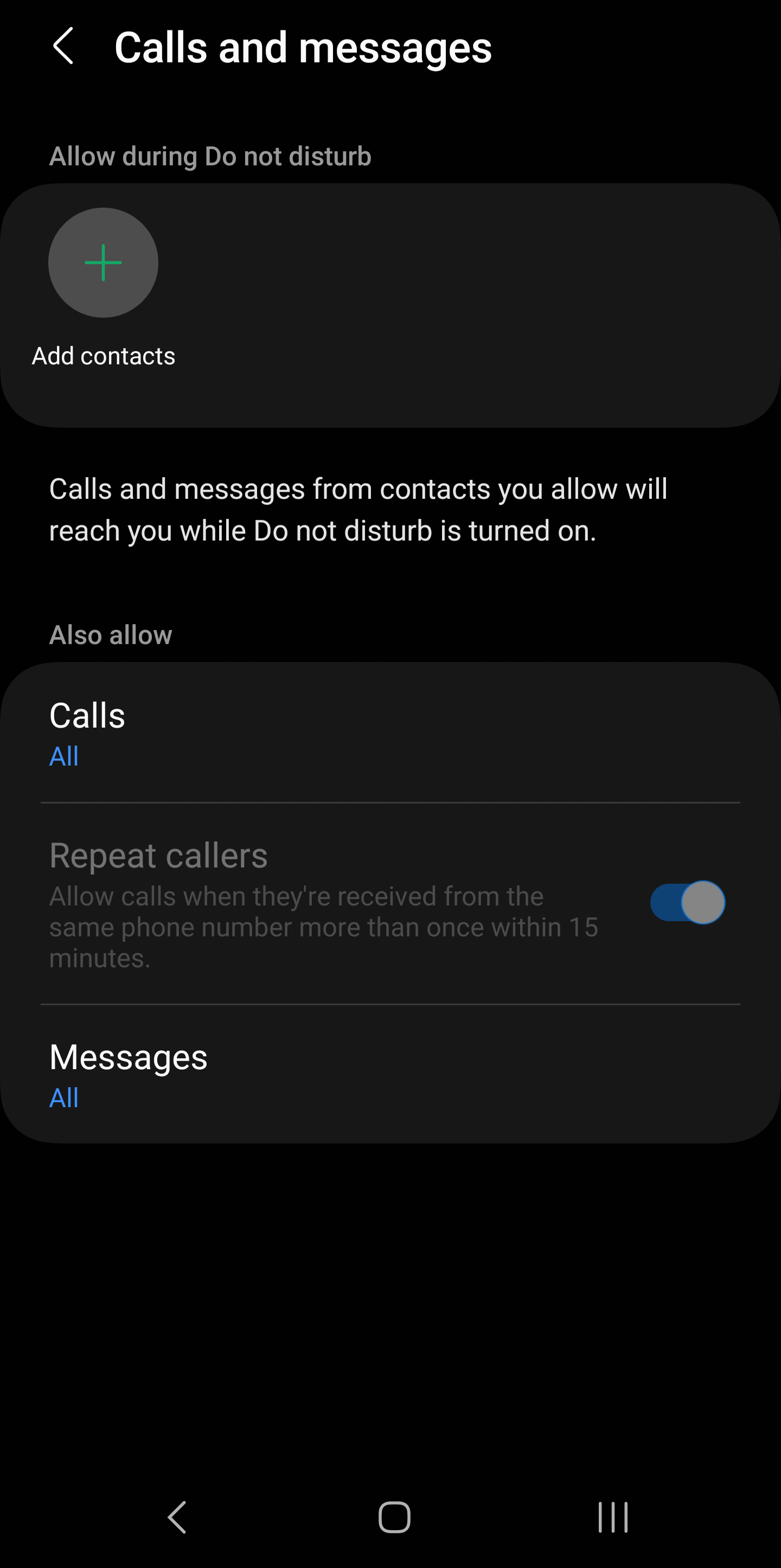Toggle the Repeat callers switch
The height and width of the screenshot is (1568, 781).
(x=687, y=902)
